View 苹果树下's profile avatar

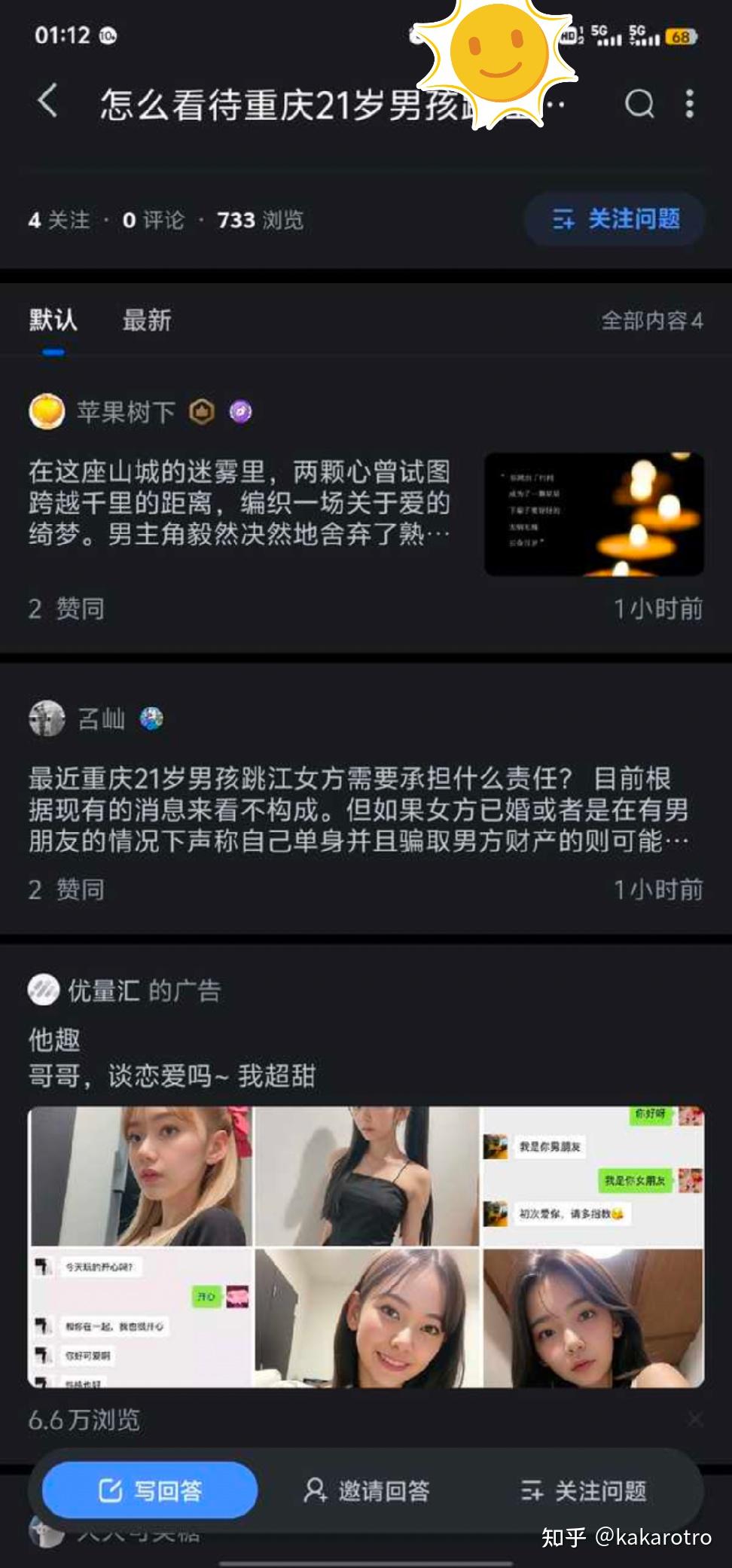pyautogui.click(x=47, y=412)
